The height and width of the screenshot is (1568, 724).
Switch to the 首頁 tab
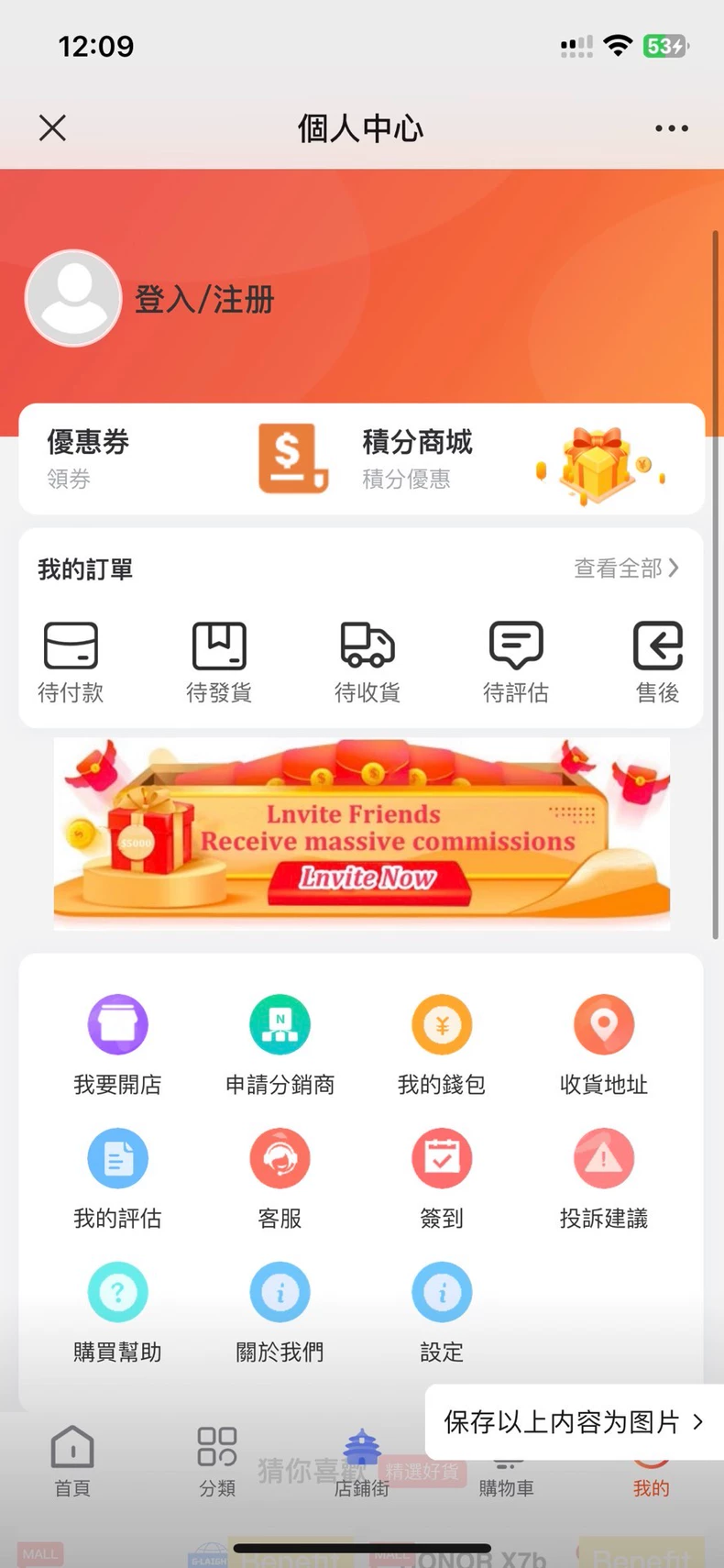pyautogui.click(x=72, y=1462)
